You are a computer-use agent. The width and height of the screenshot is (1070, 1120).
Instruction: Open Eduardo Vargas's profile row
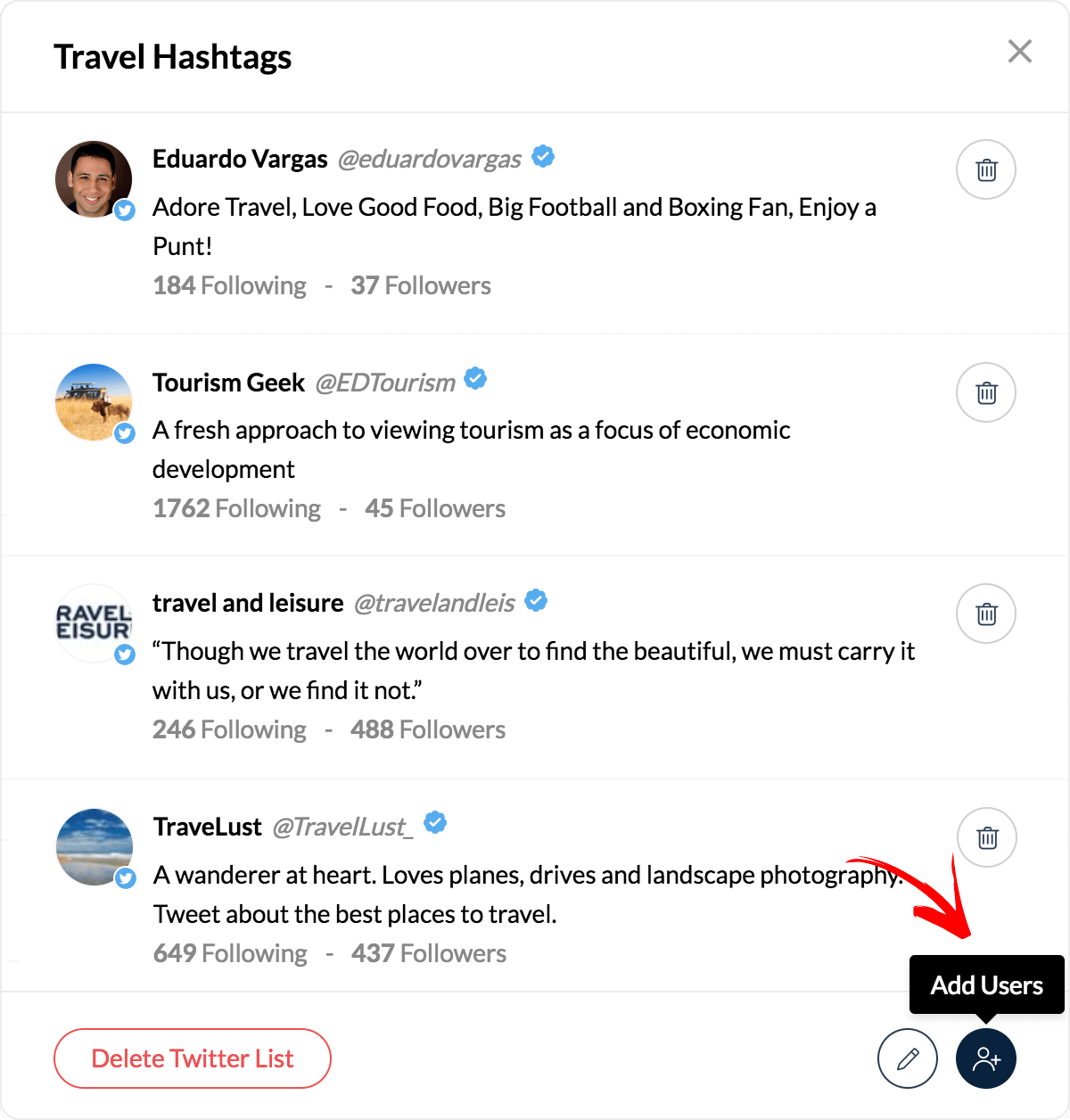click(x=240, y=160)
